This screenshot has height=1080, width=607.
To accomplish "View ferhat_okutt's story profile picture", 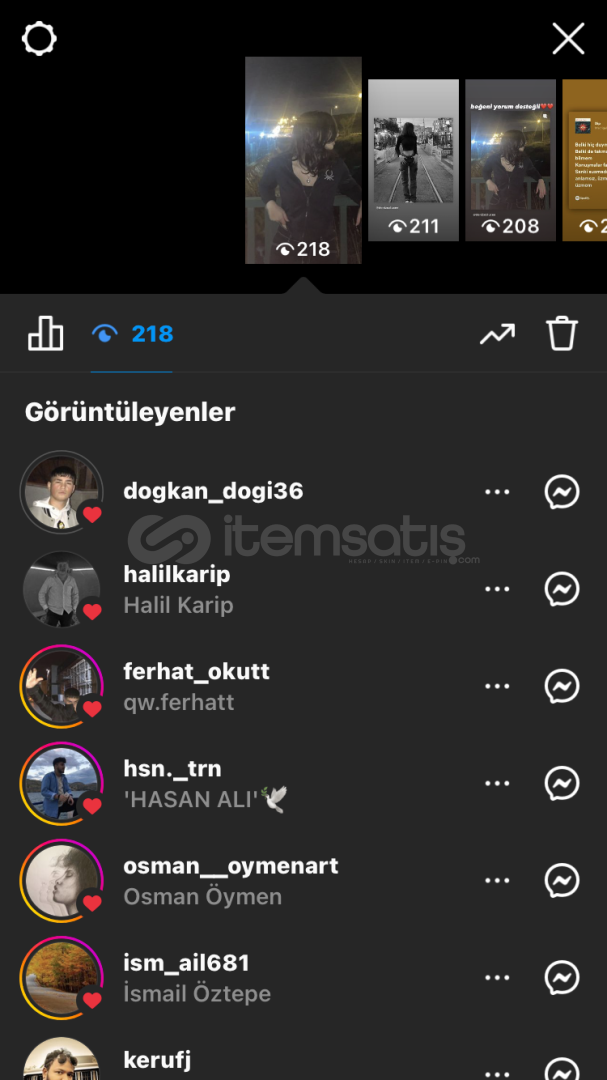I will pyautogui.click(x=61, y=686).
